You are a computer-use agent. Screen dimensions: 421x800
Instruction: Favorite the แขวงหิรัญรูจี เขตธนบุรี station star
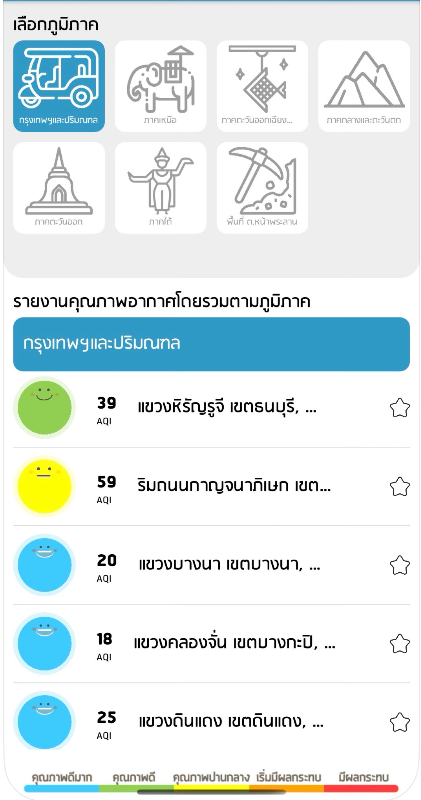pos(400,408)
